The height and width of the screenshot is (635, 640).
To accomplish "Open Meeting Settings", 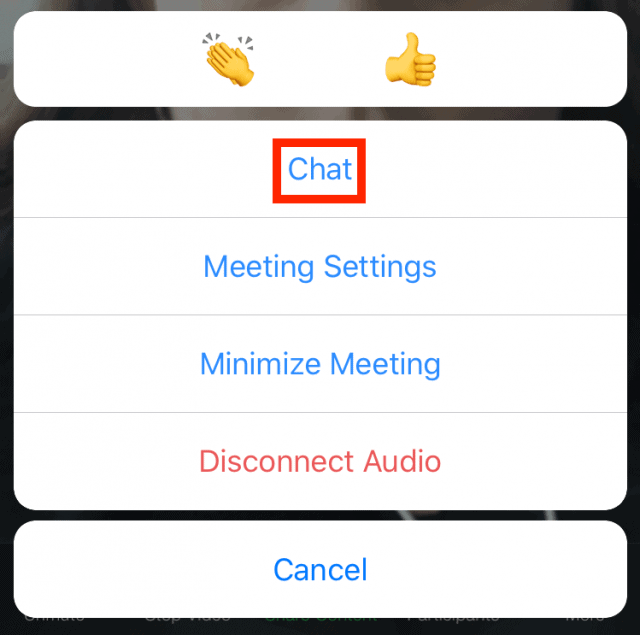I will [x=320, y=267].
